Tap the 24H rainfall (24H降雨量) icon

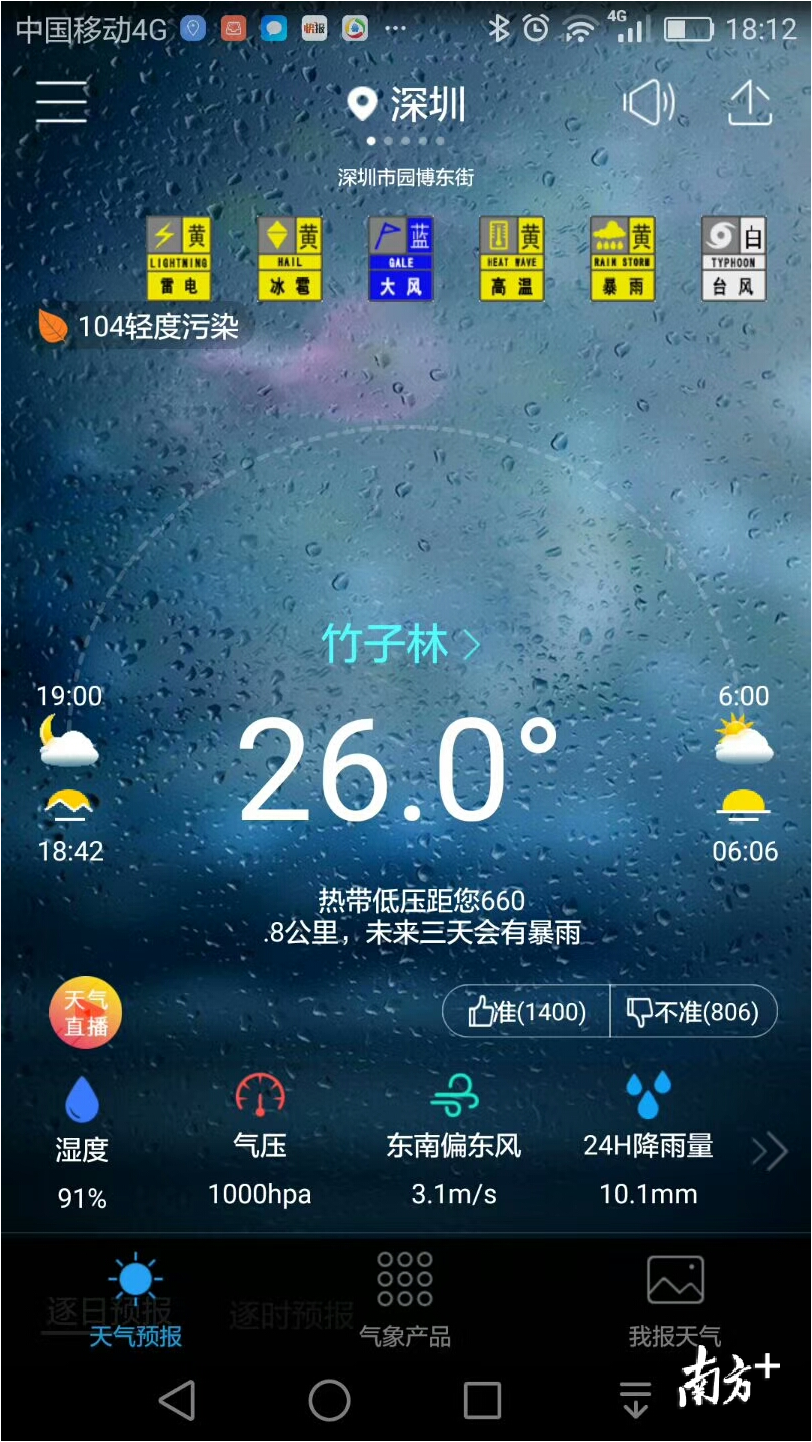tap(648, 1097)
